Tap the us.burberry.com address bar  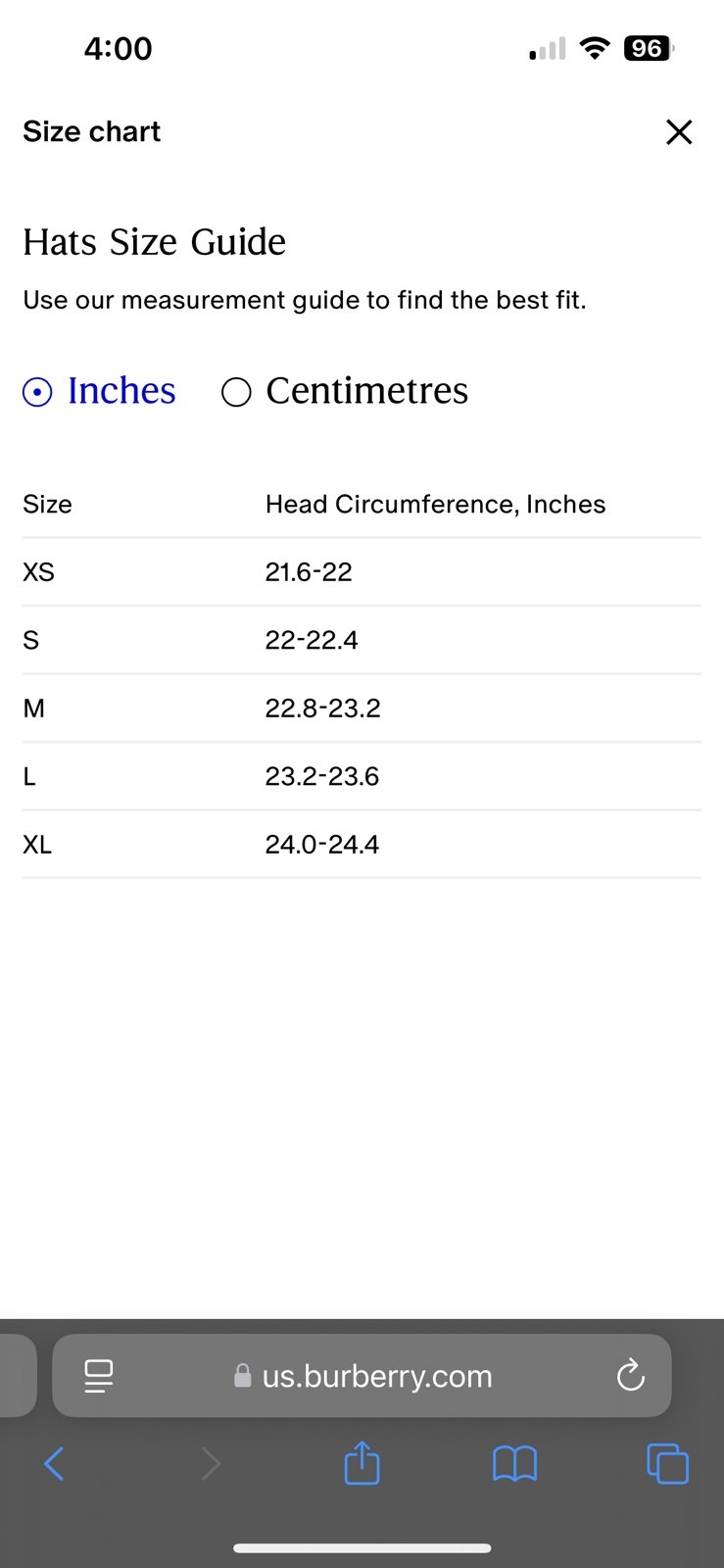click(362, 1376)
